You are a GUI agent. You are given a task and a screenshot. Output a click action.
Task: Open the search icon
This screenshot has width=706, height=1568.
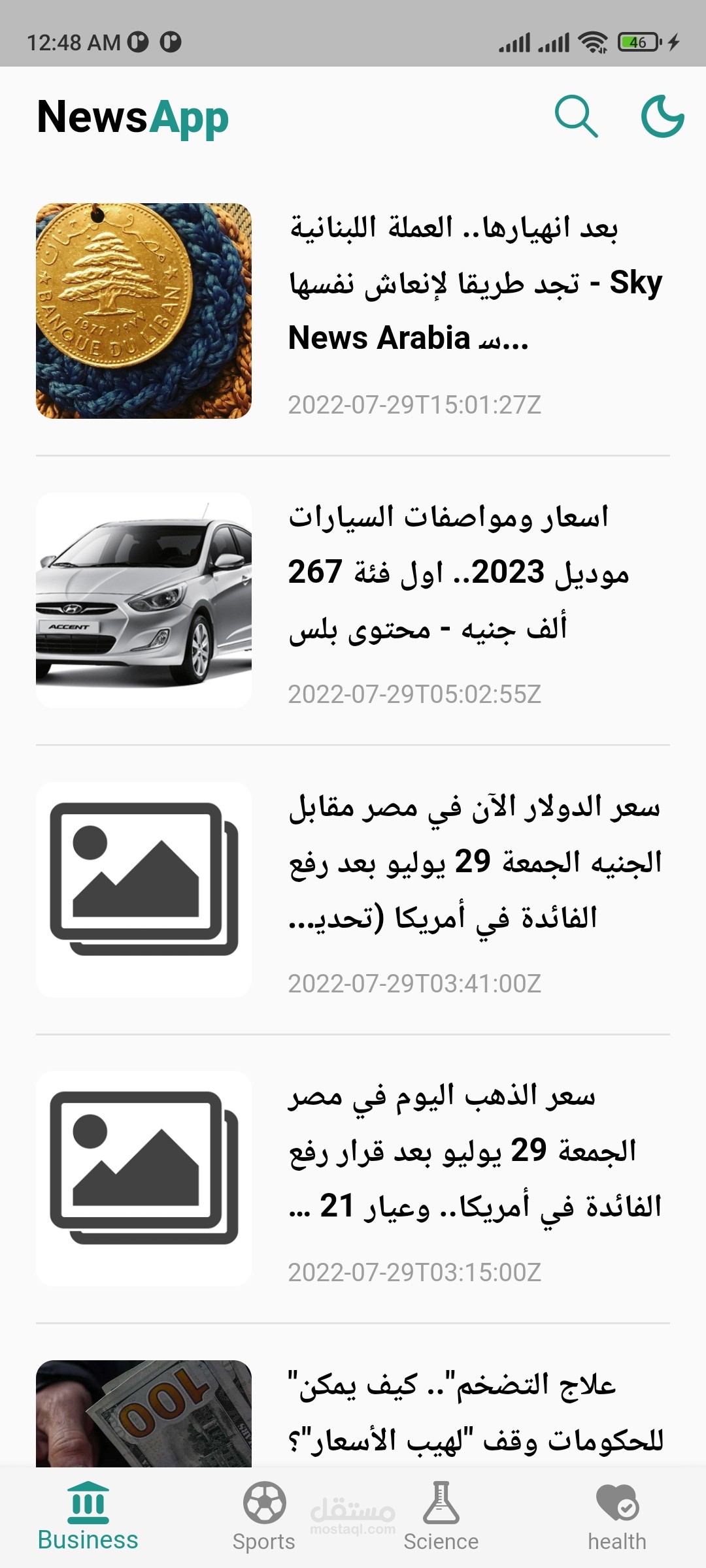[x=576, y=117]
